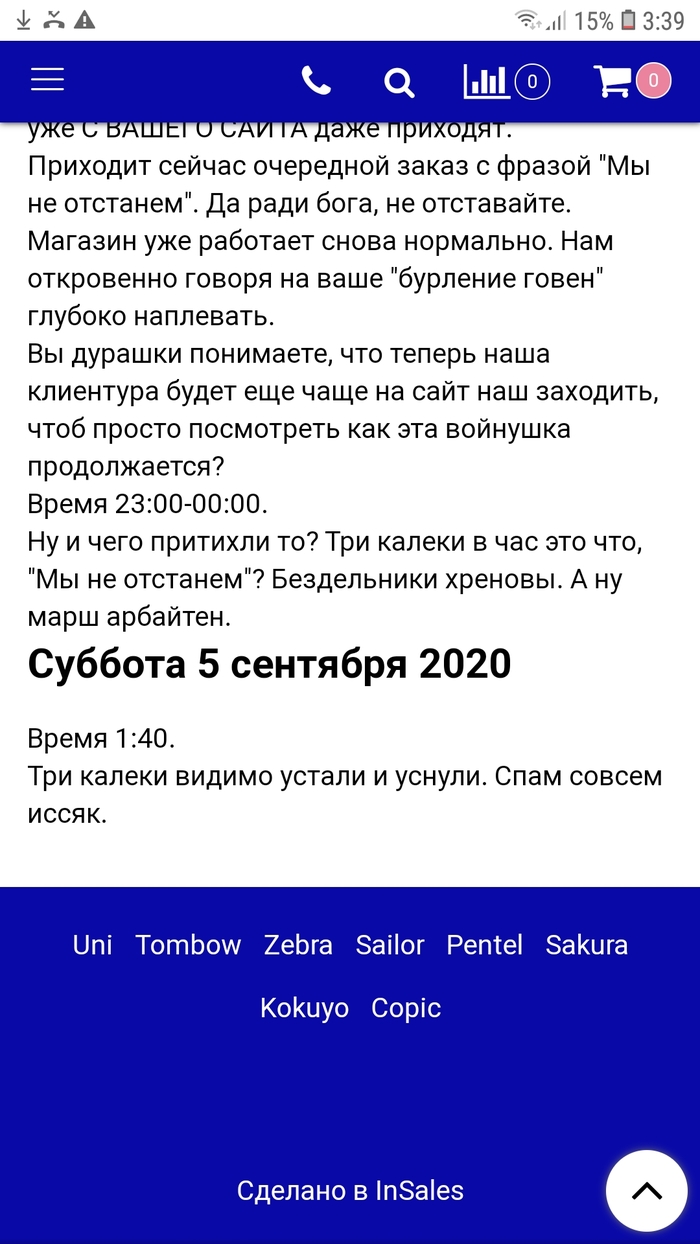The width and height of the screenshot is (700, 1244).
Task: Select the Sailor brand link
Action: 390,945
